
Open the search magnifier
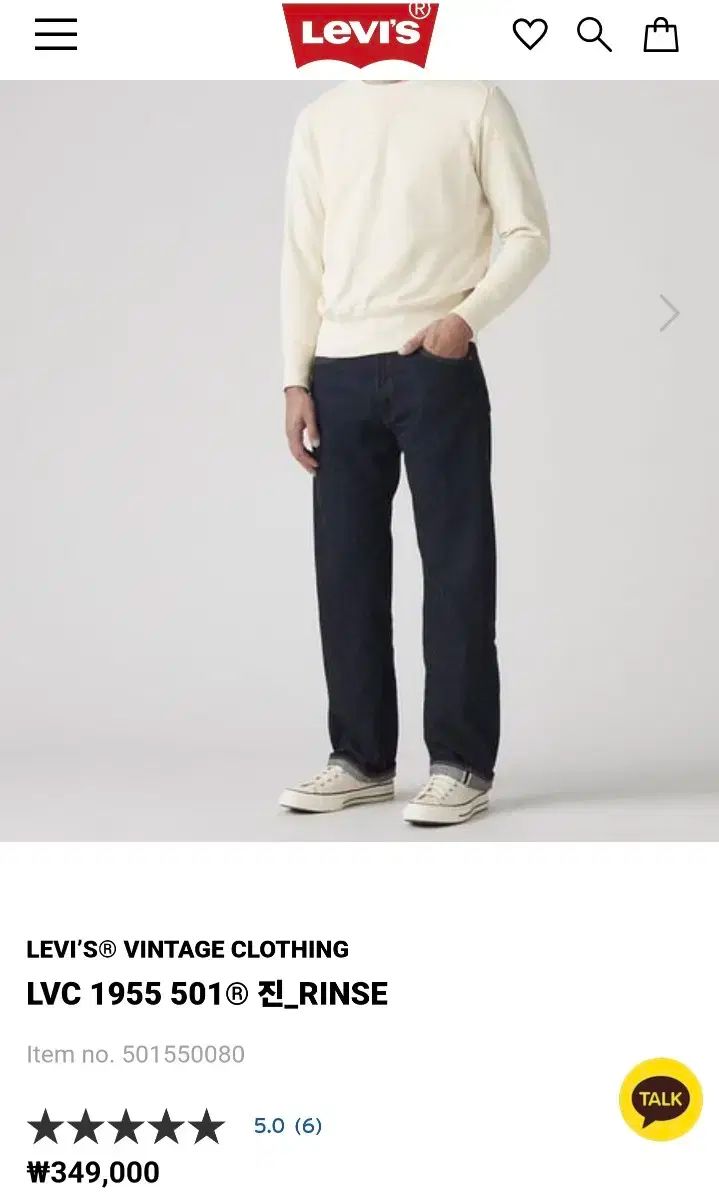594,35
